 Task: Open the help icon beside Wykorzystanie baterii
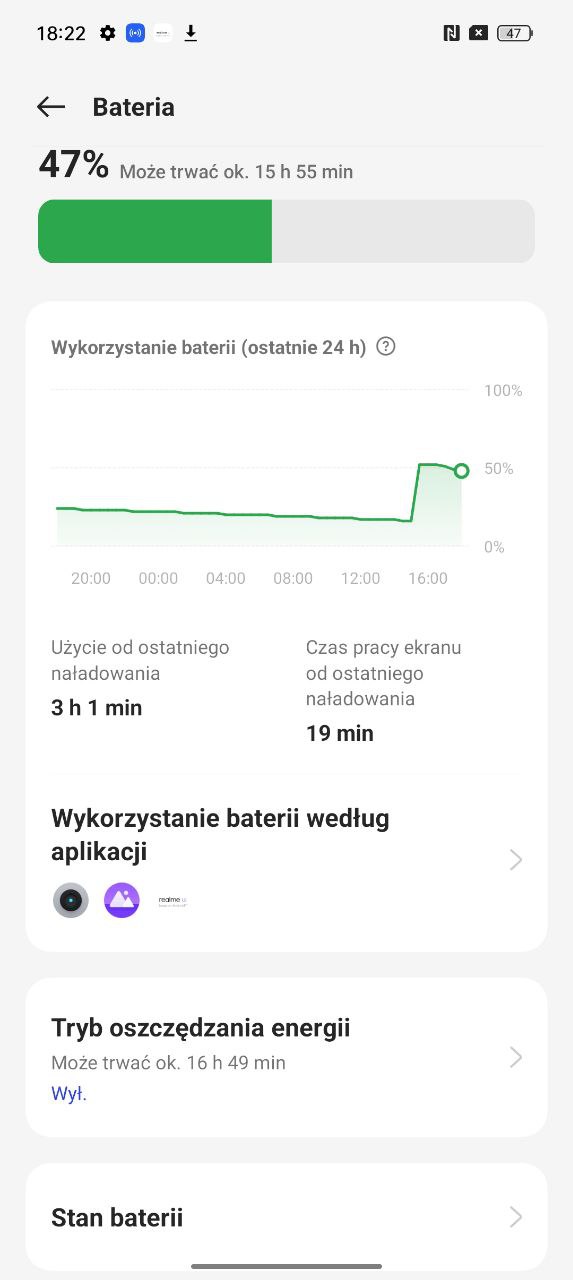tap(386, 347)
